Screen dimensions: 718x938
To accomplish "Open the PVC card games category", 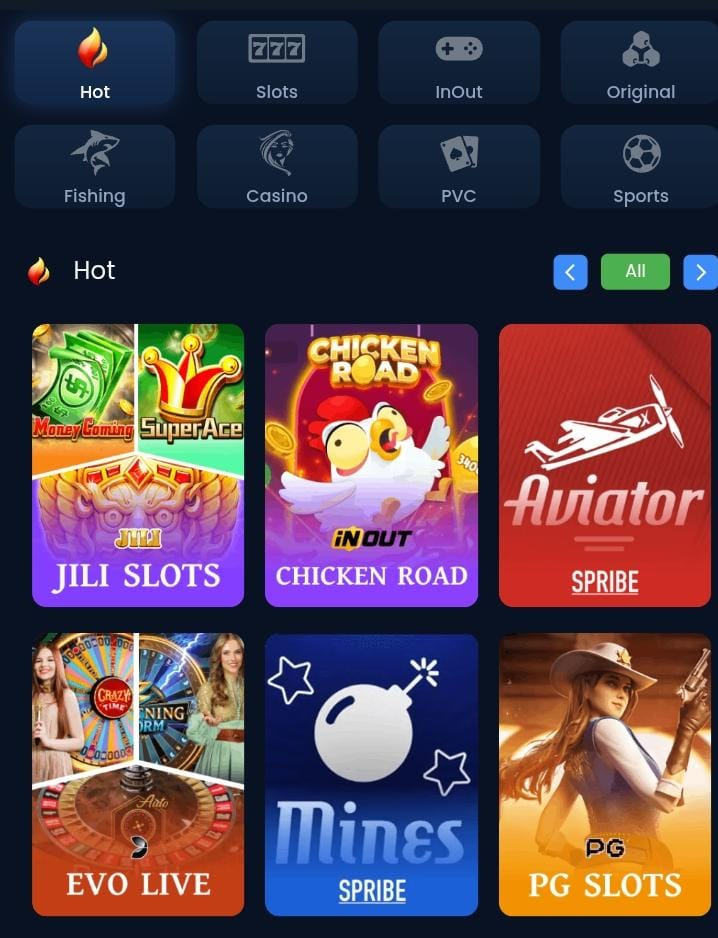I will 459,167.
